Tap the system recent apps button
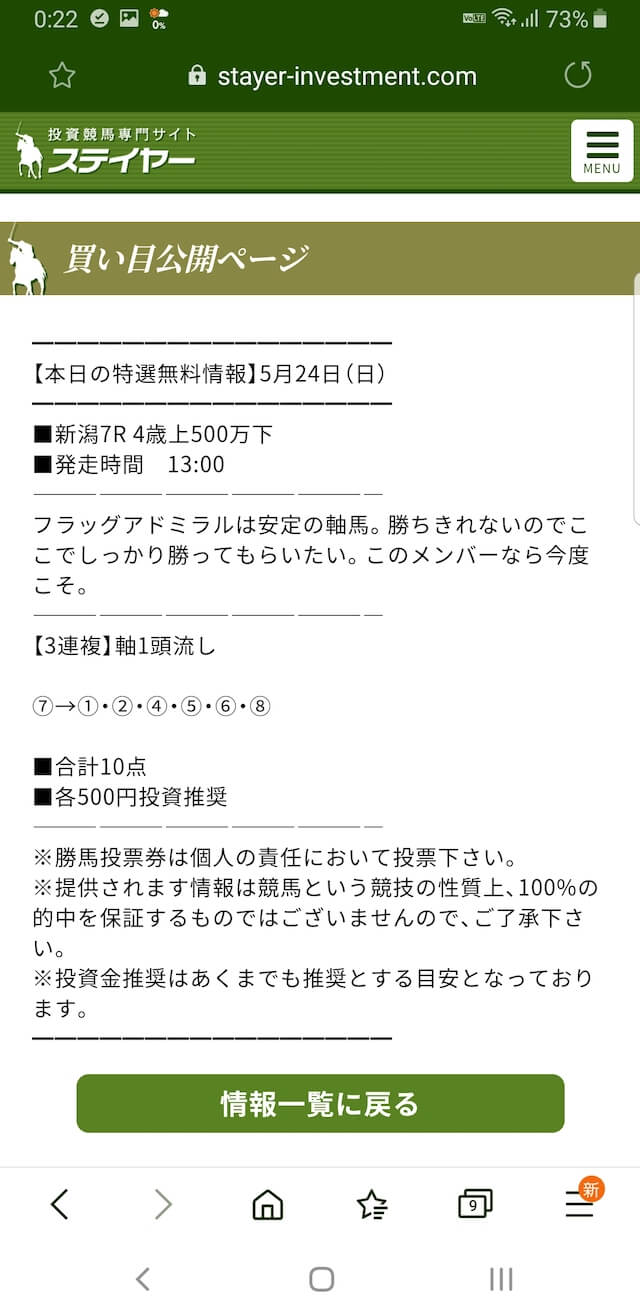Image resolution: width=640 pixels, height=1316 pixels. pos(500,1278)
